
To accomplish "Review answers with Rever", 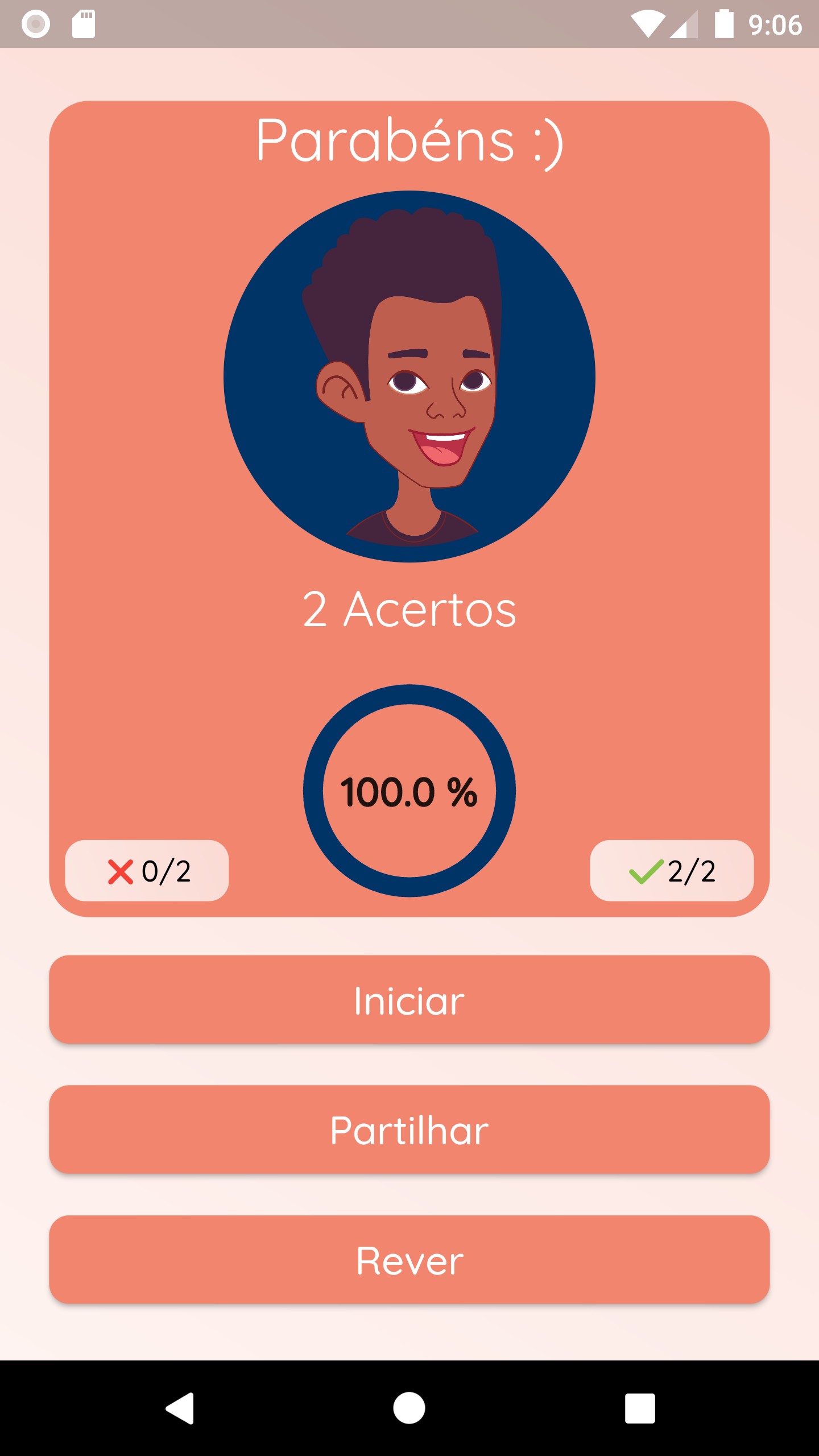I will tap(409, 1259).
